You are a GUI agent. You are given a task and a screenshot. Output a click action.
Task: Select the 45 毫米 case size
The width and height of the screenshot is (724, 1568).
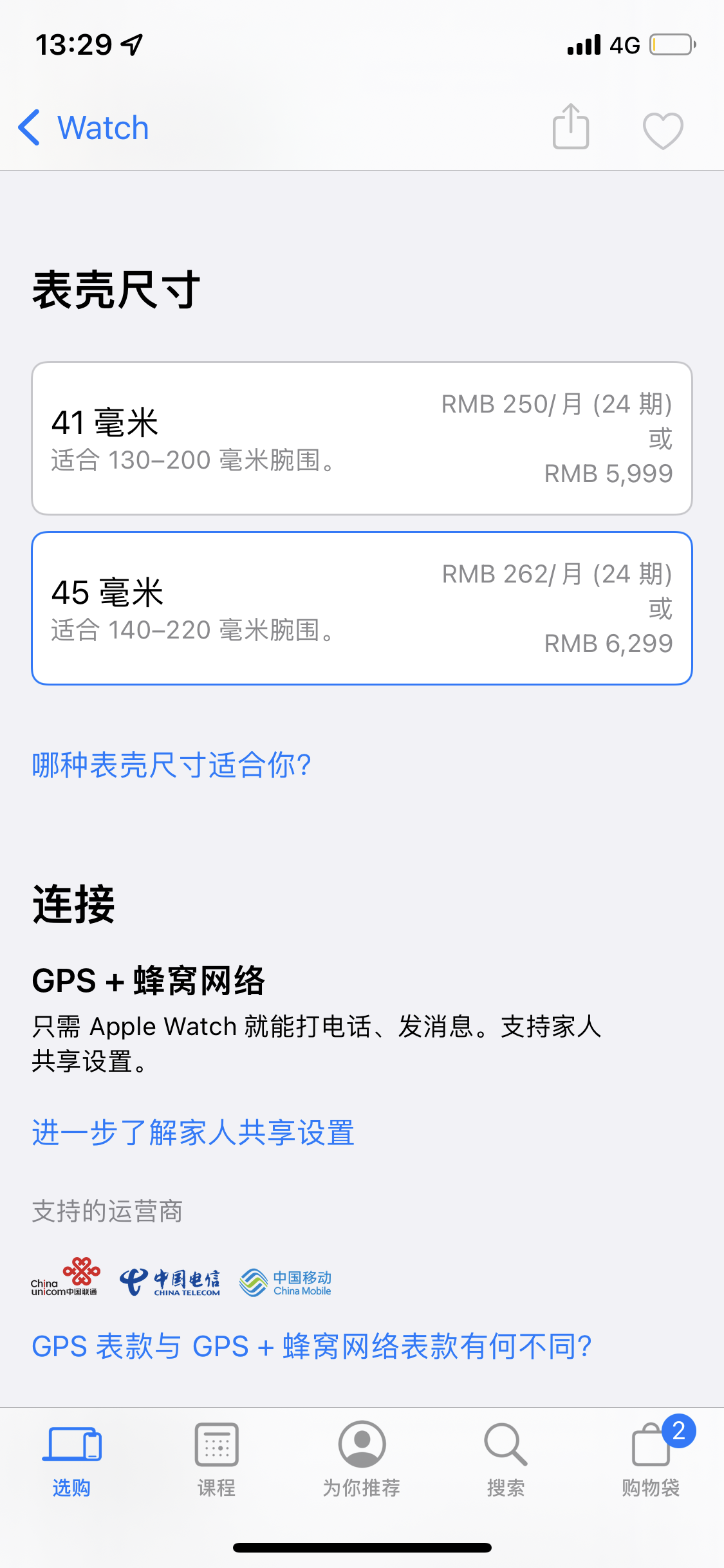tap(362, 608)
